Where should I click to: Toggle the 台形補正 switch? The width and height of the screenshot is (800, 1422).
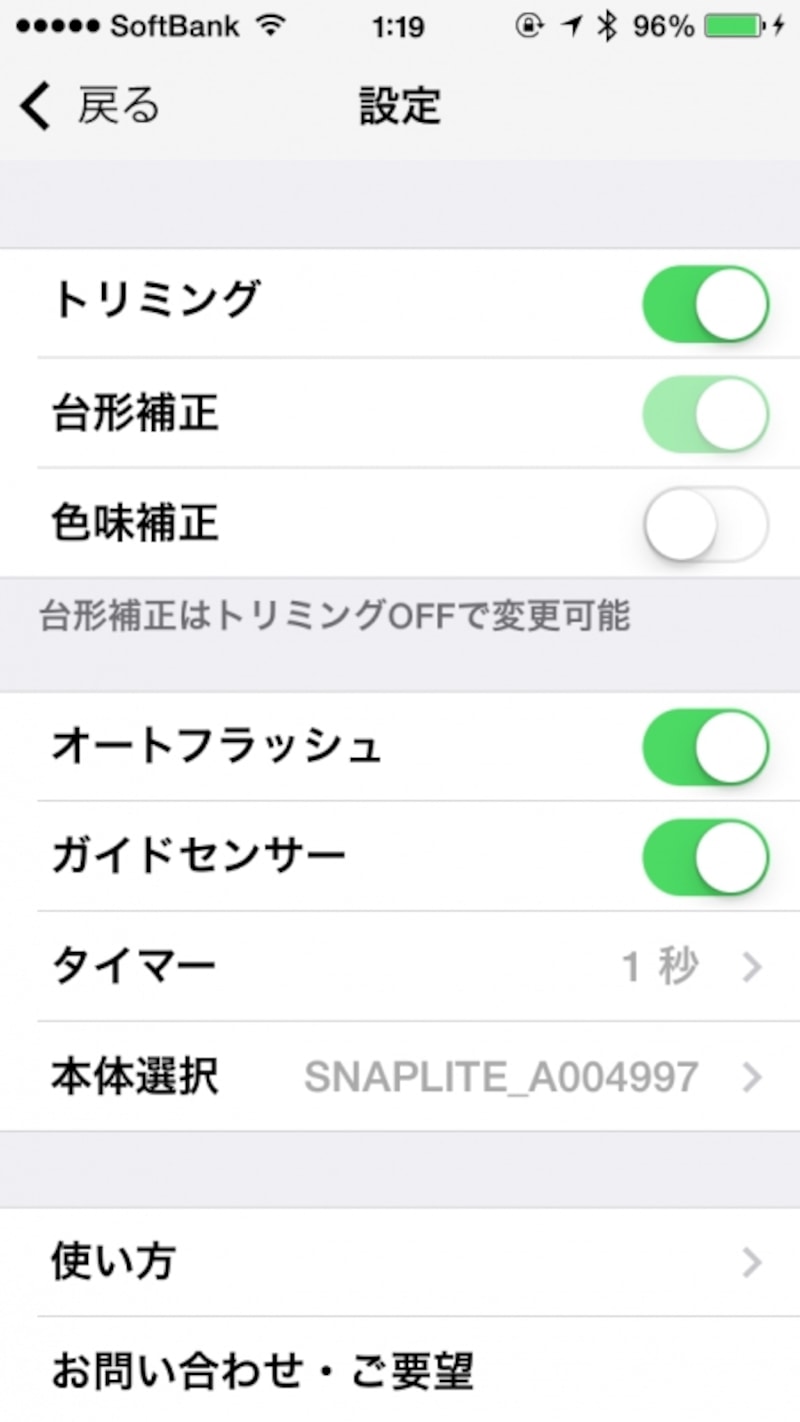tap(705, 414)
